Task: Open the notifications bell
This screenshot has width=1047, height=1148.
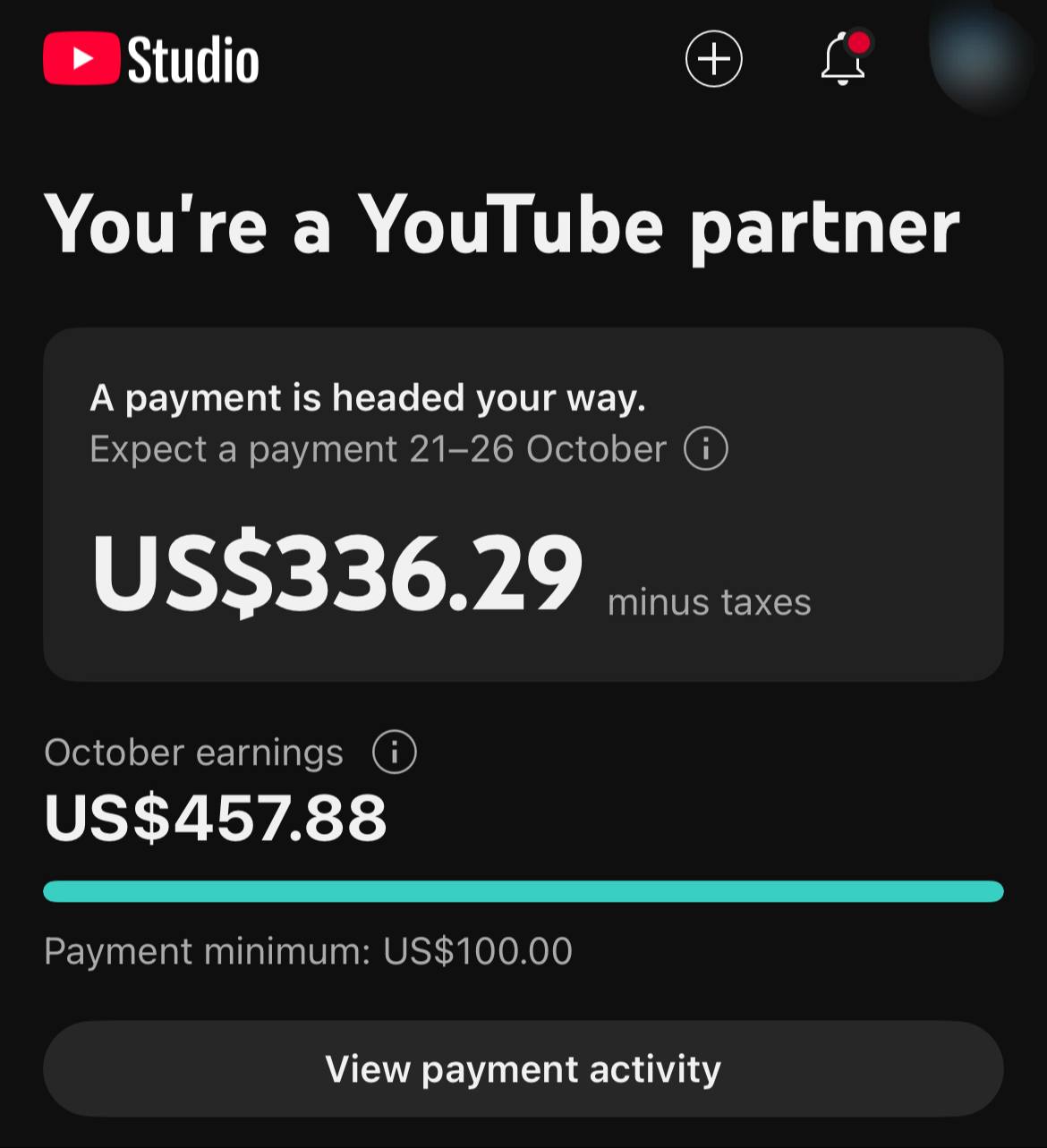Action: (844, 59)
